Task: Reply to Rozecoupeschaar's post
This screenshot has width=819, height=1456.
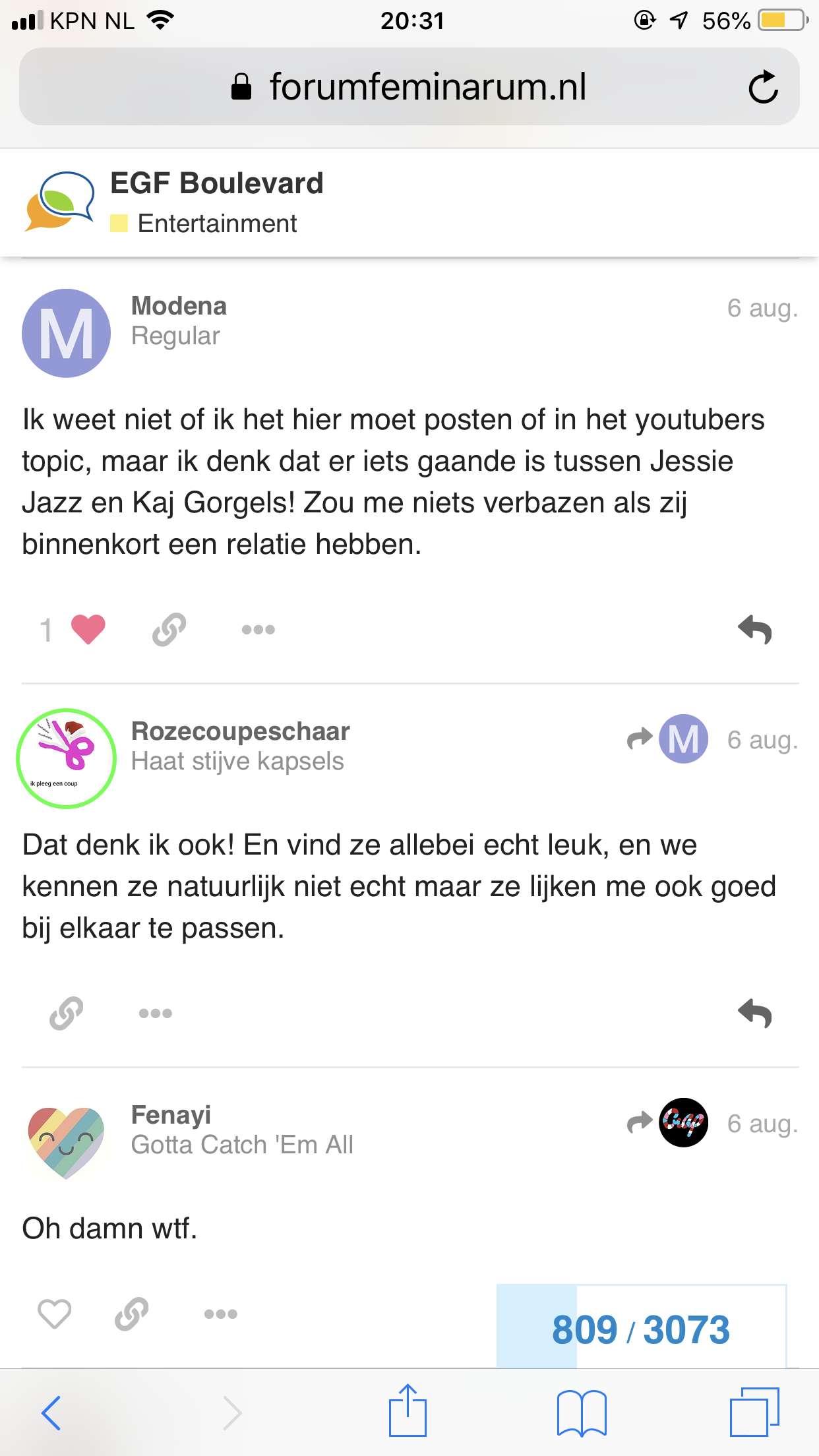Action: 755,1013
